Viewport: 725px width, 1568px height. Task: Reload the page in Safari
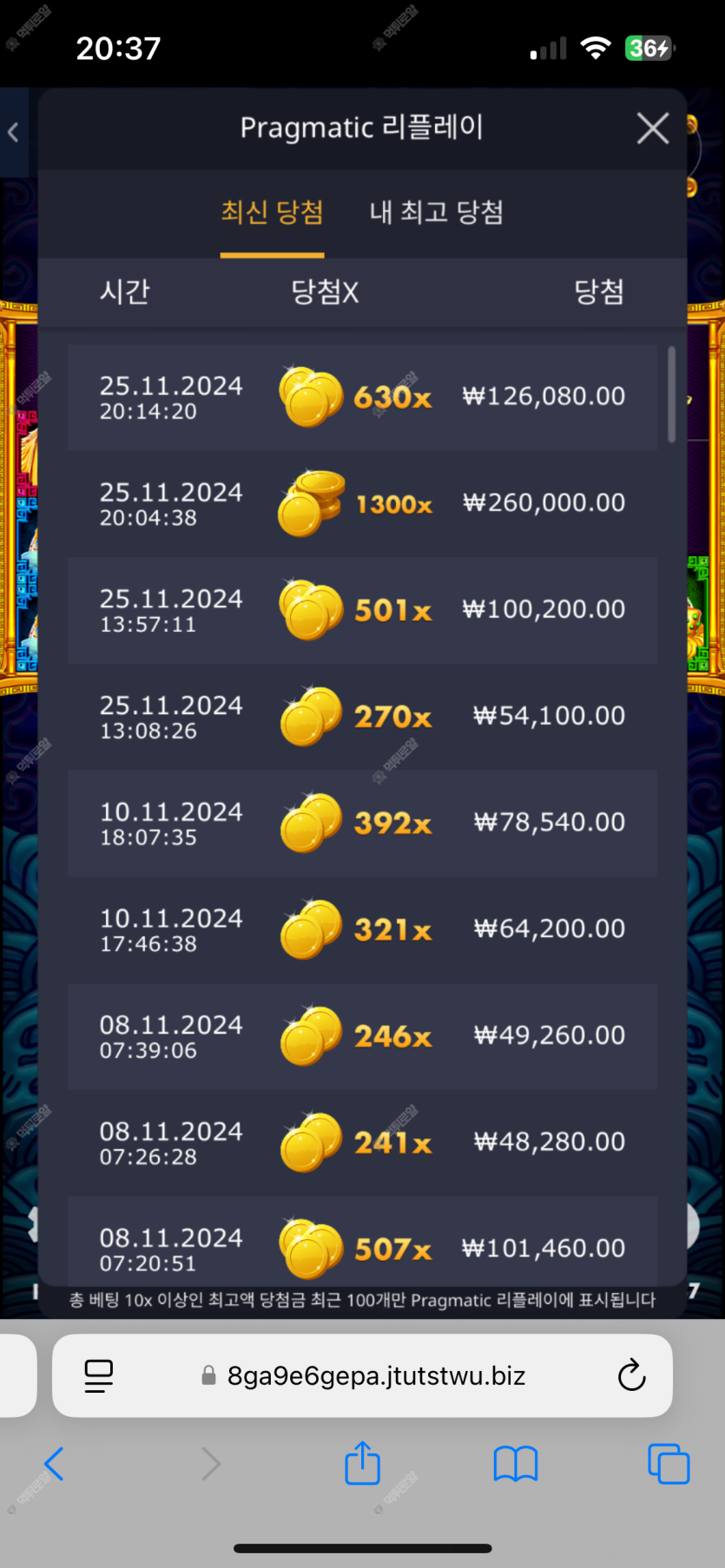tap(631, 1375)
